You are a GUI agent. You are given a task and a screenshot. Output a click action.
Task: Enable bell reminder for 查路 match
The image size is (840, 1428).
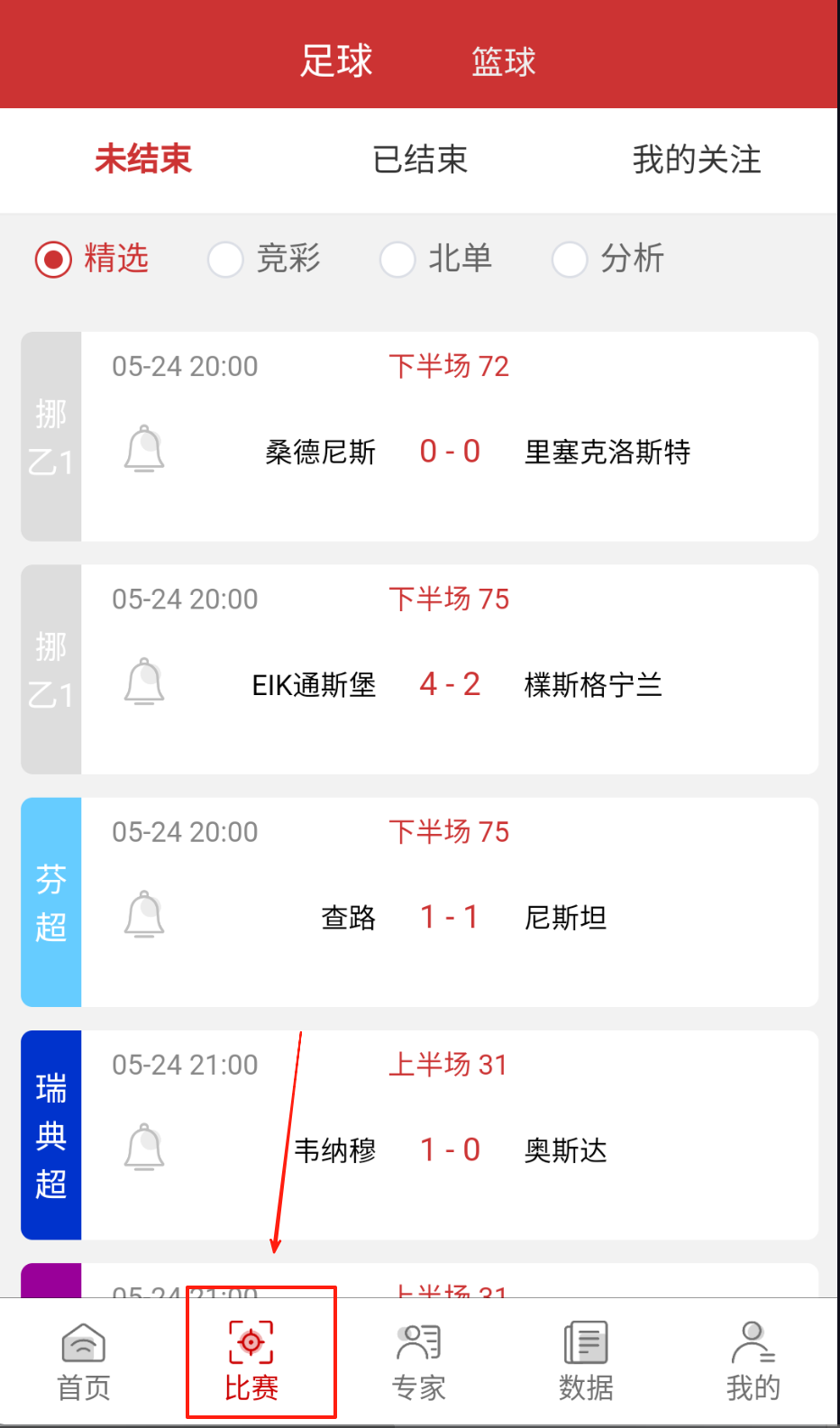[x=144, y=915]
